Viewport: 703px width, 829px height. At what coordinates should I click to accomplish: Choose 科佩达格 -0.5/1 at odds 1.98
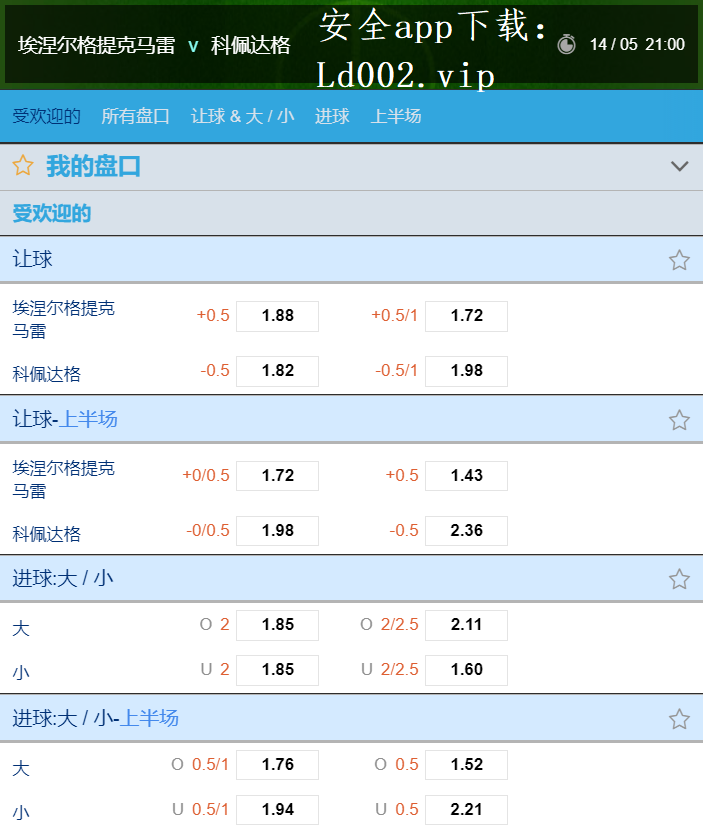tap(466, 371)
